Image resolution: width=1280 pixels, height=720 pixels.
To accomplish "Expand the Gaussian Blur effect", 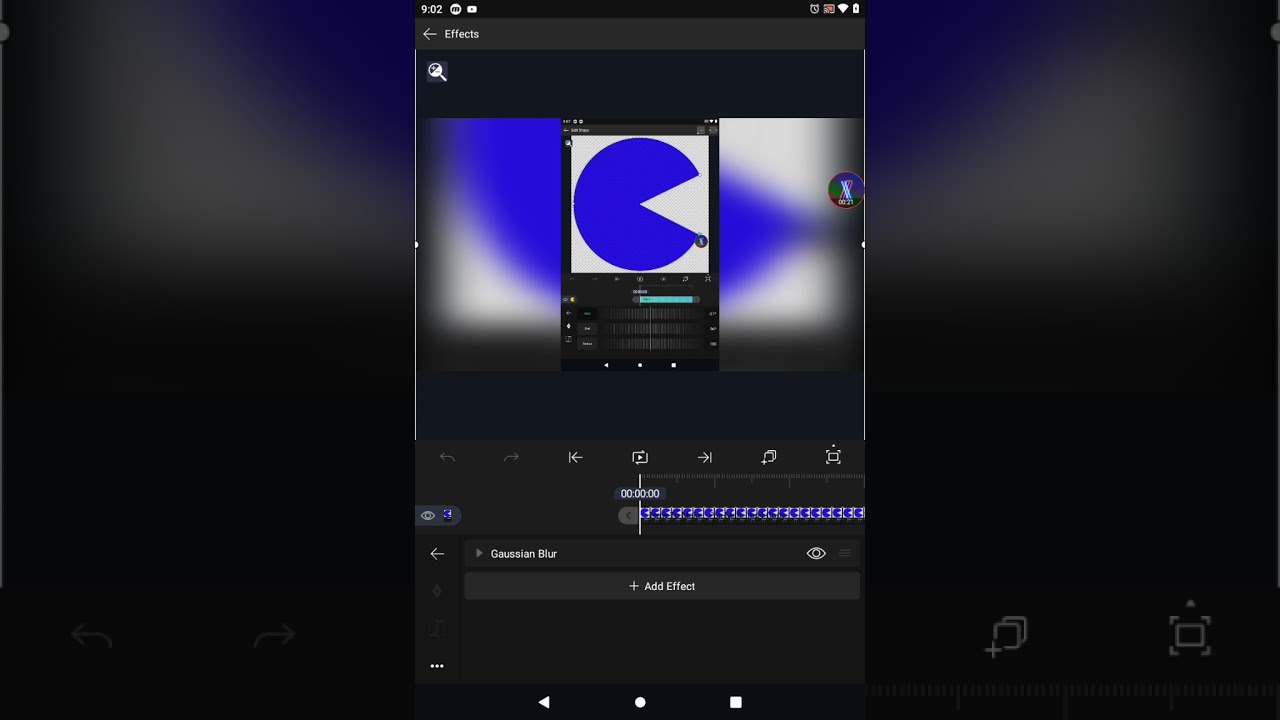I will [x=479, y=554].
